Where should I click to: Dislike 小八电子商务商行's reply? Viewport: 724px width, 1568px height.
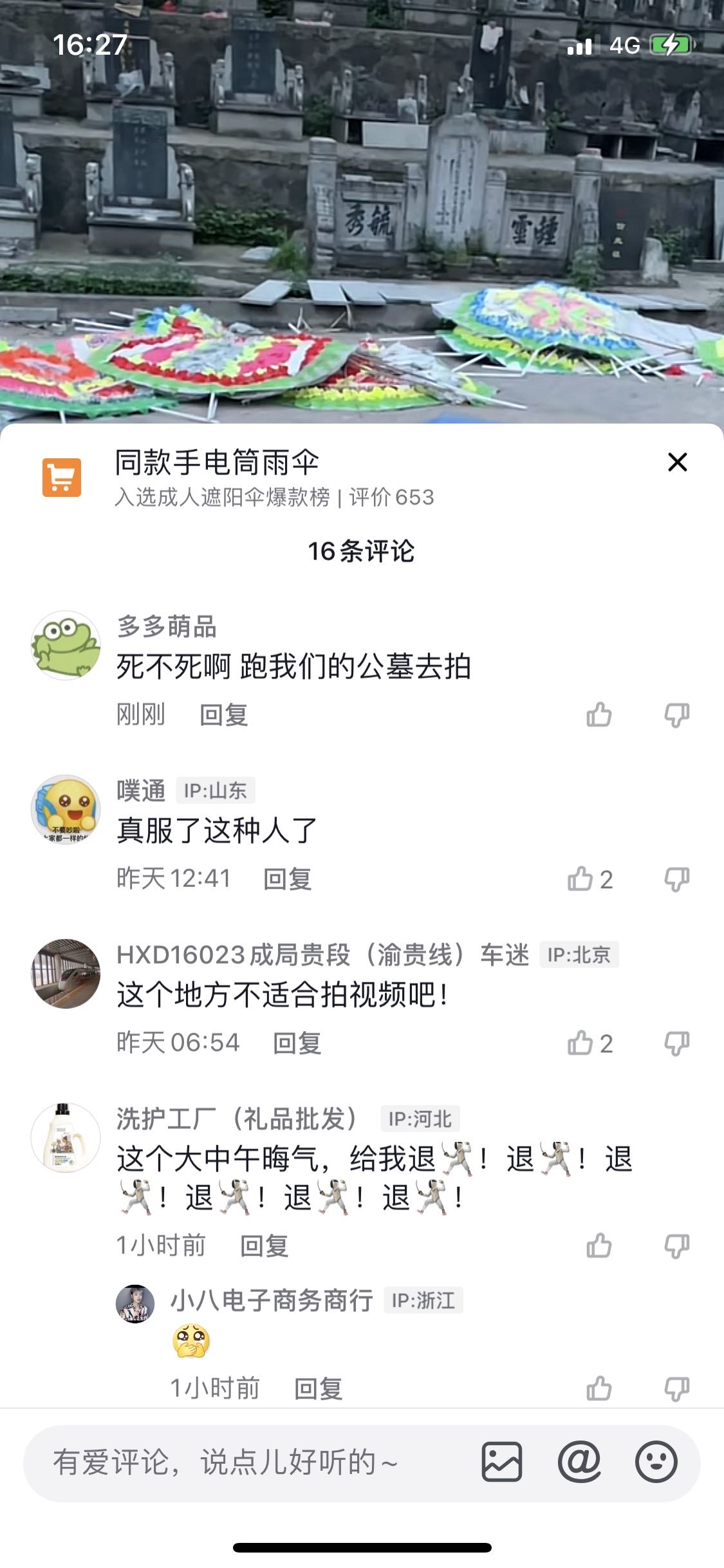(x=676, y=1388)
